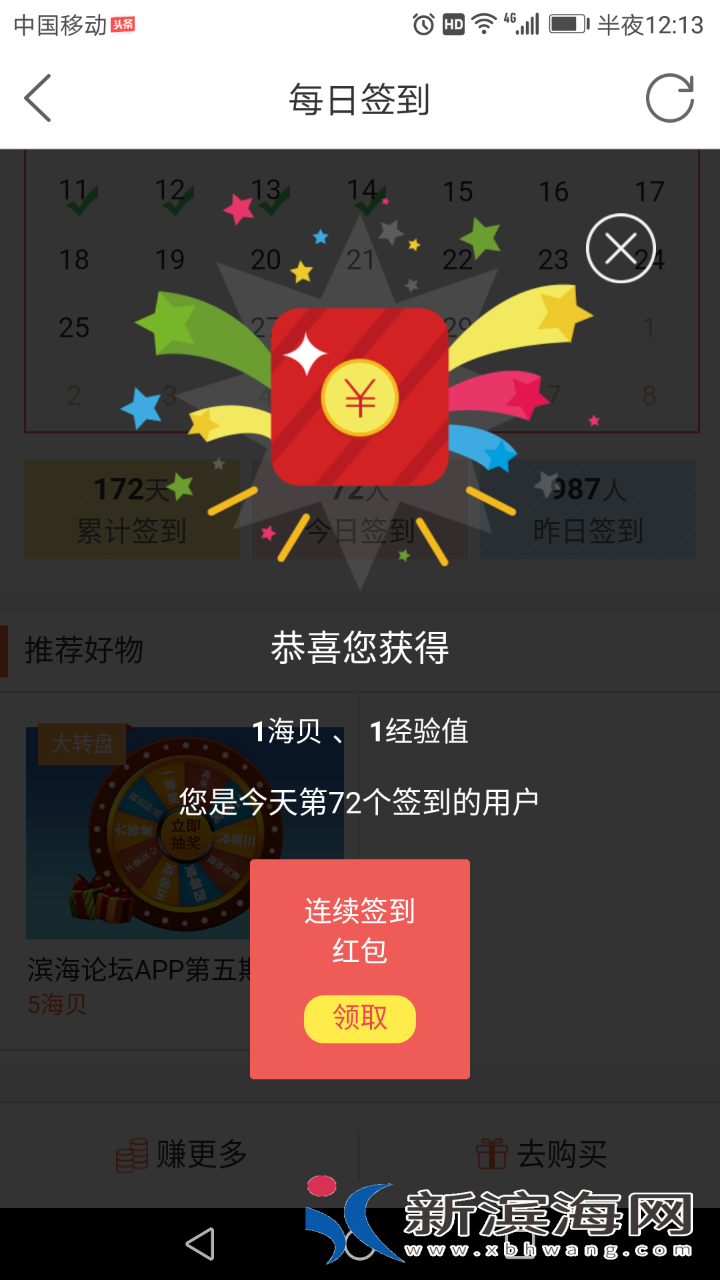Close the reward popup
720x1280 pixels.
click(620, 248)
